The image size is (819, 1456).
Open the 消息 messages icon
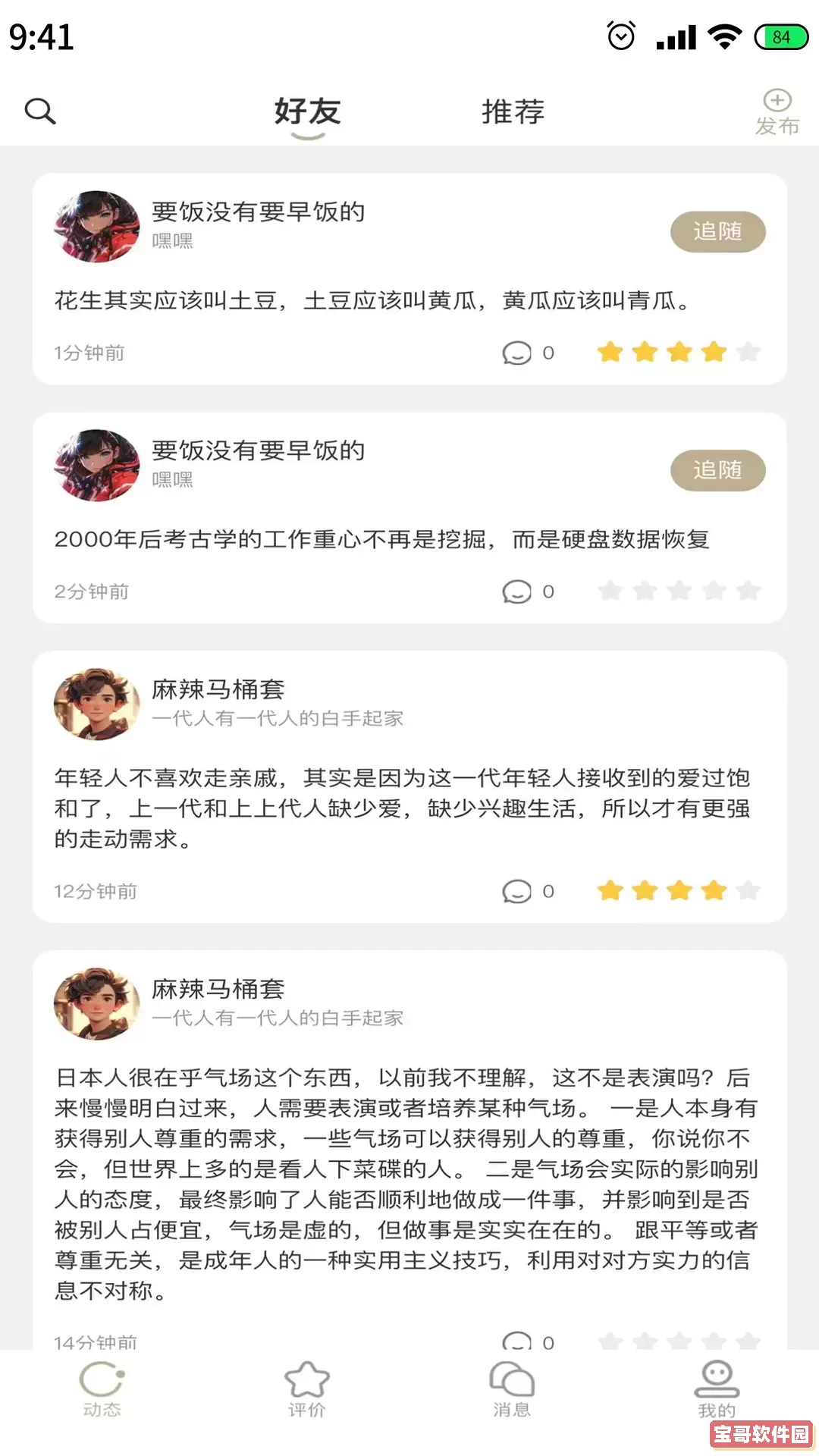coord(512,1385)
